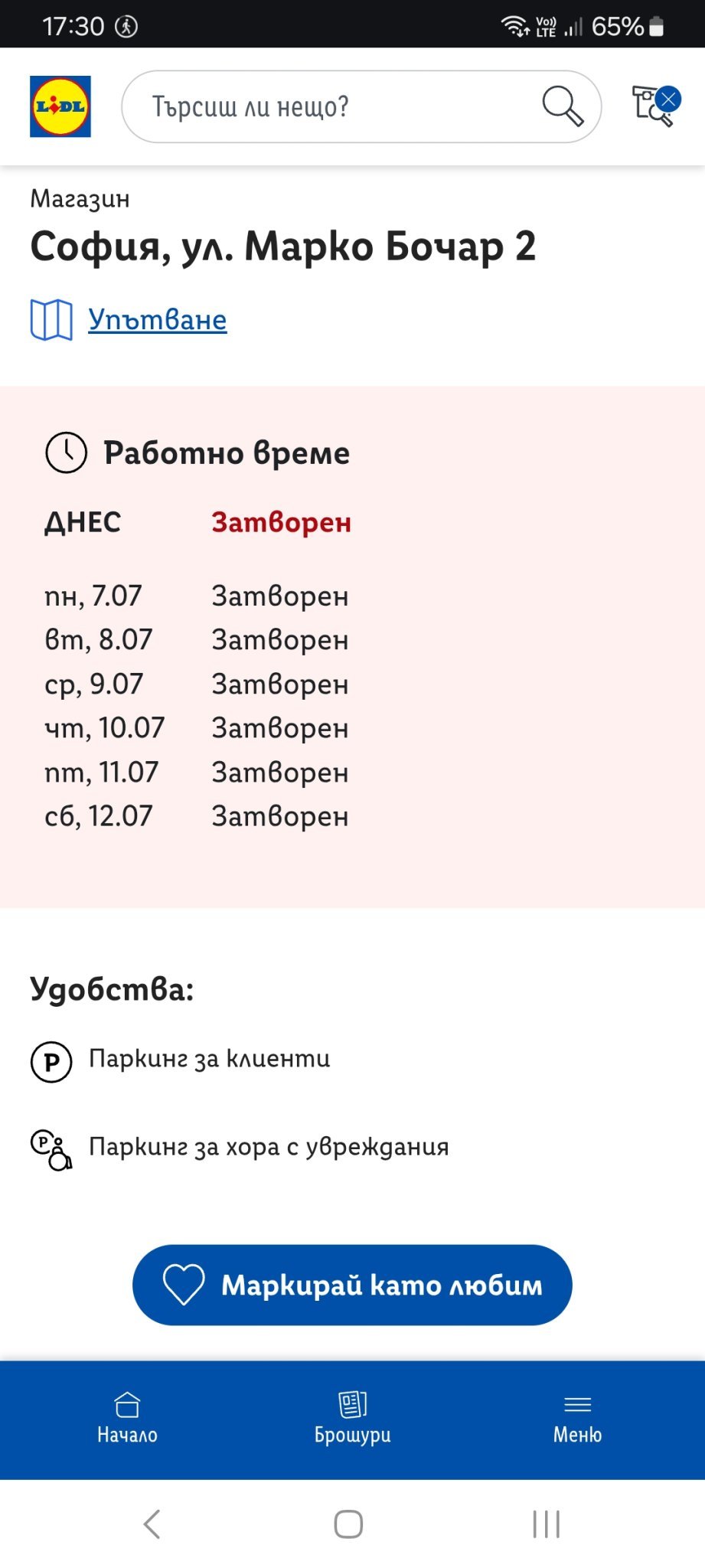Tap the magnifier icon in search box
Image resolution: width=705 pixels, height=1568 pixels.
click(x=563, y=106)
